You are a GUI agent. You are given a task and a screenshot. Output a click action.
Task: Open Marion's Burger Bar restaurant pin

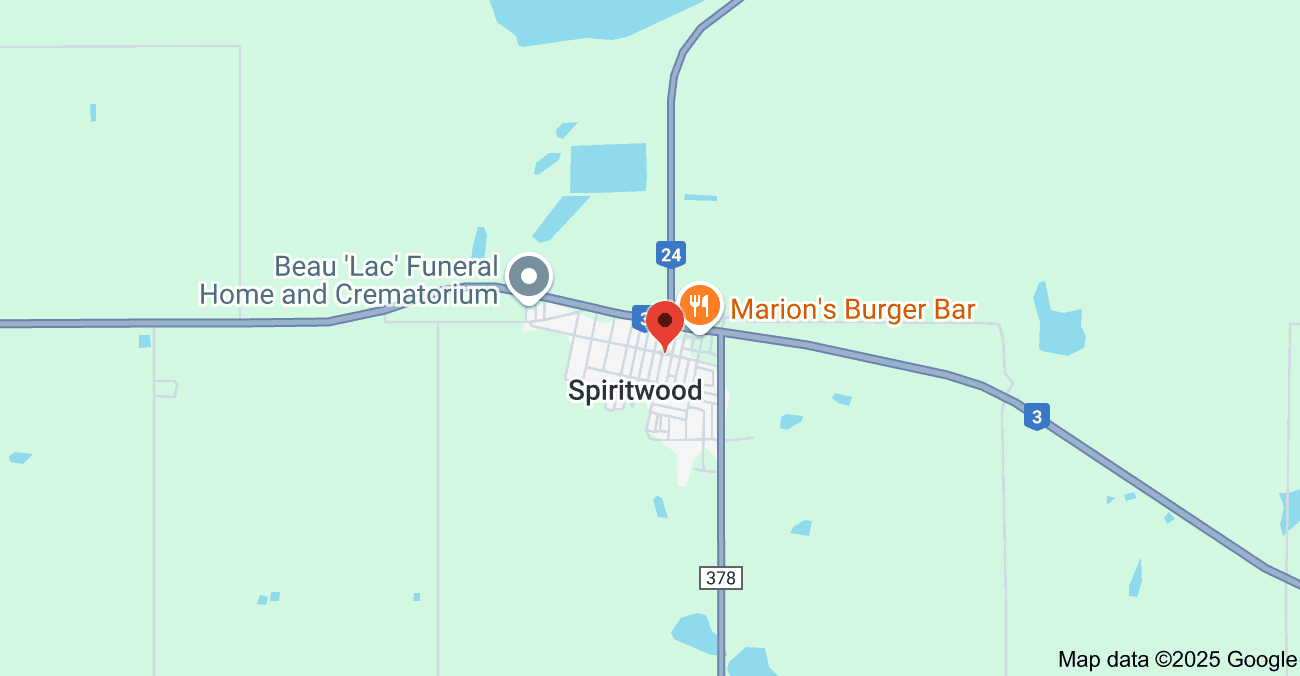click(700, 304)
